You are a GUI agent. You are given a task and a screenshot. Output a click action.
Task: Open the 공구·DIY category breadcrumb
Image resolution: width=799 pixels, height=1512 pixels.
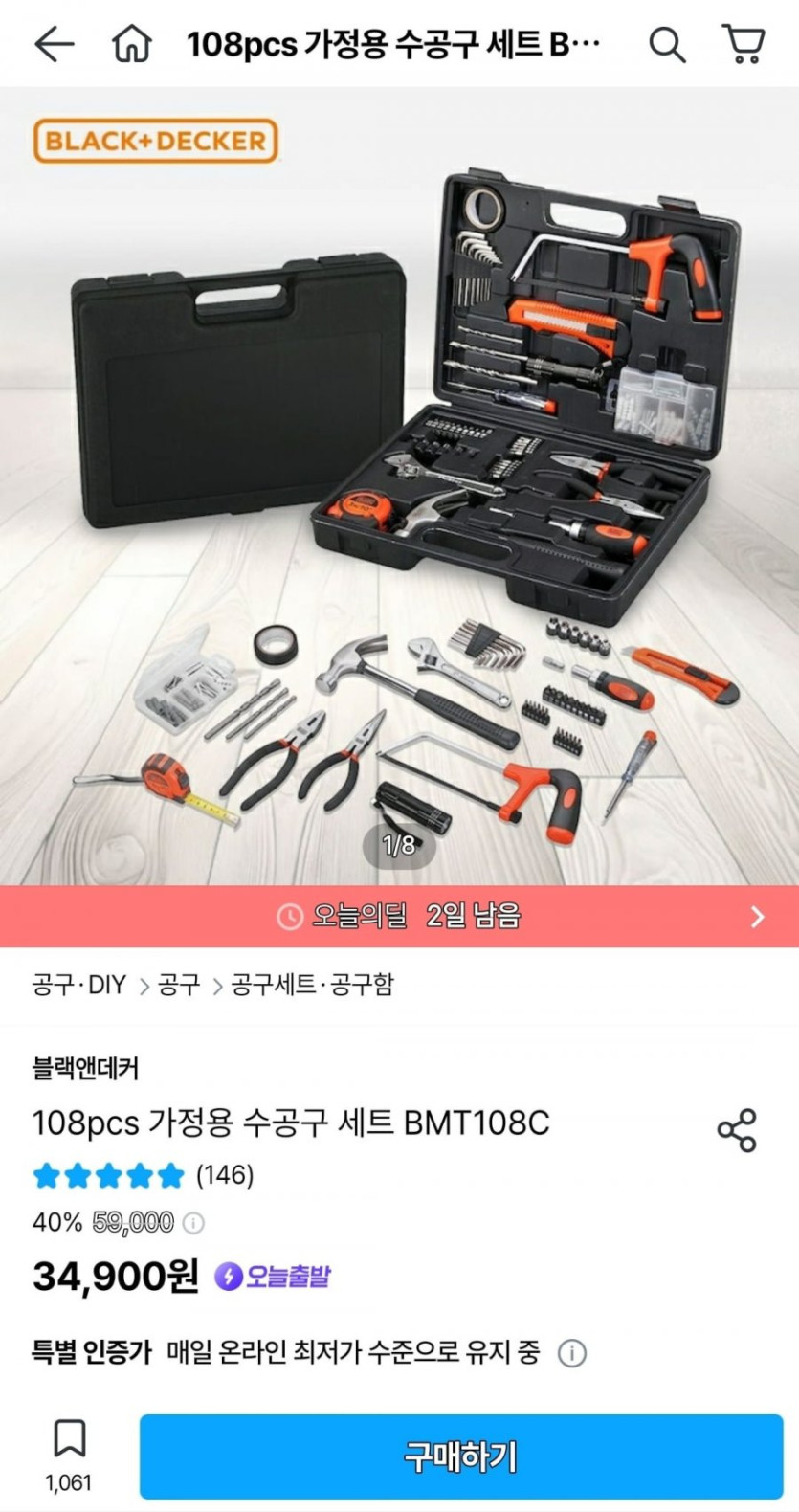pos(79,985)
